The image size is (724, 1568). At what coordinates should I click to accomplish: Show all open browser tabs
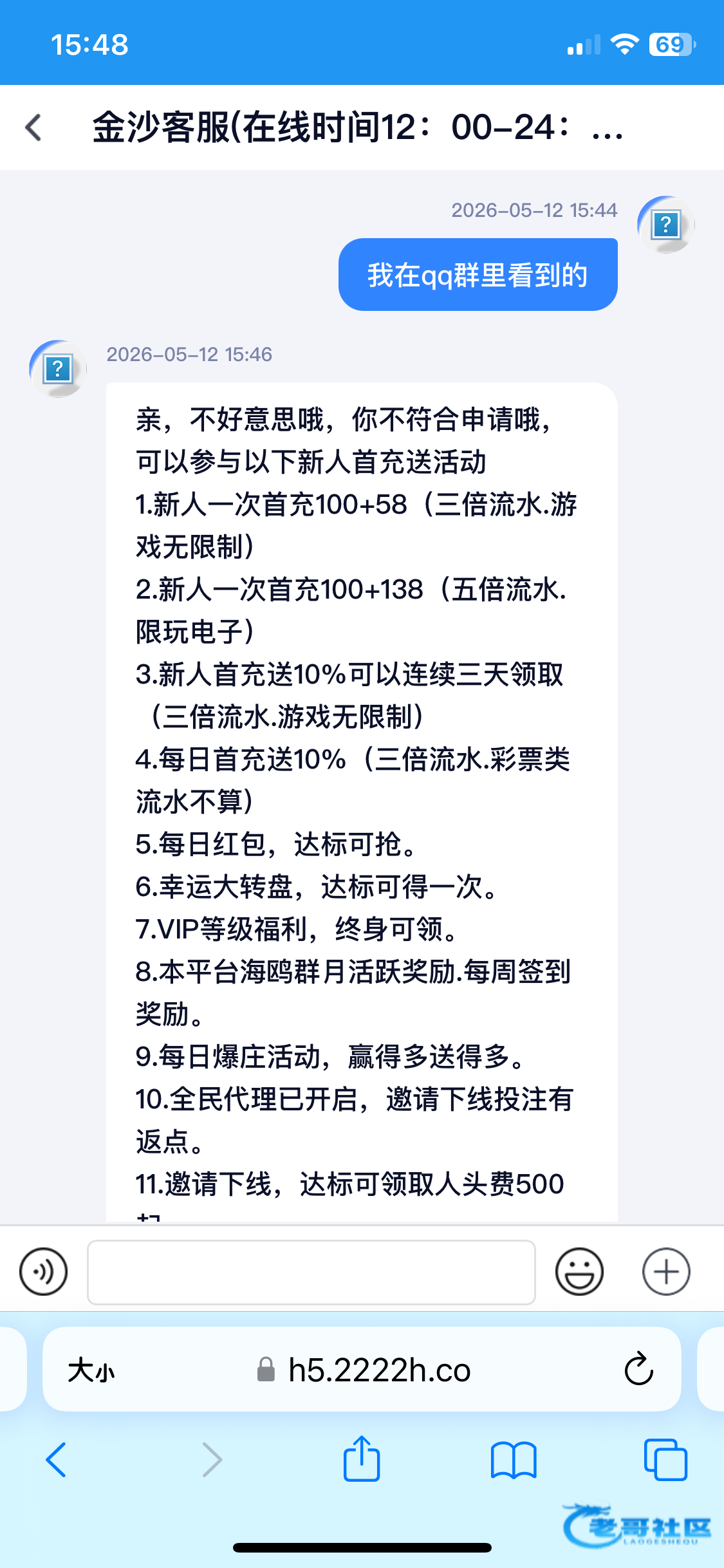tap(665, 1460)
